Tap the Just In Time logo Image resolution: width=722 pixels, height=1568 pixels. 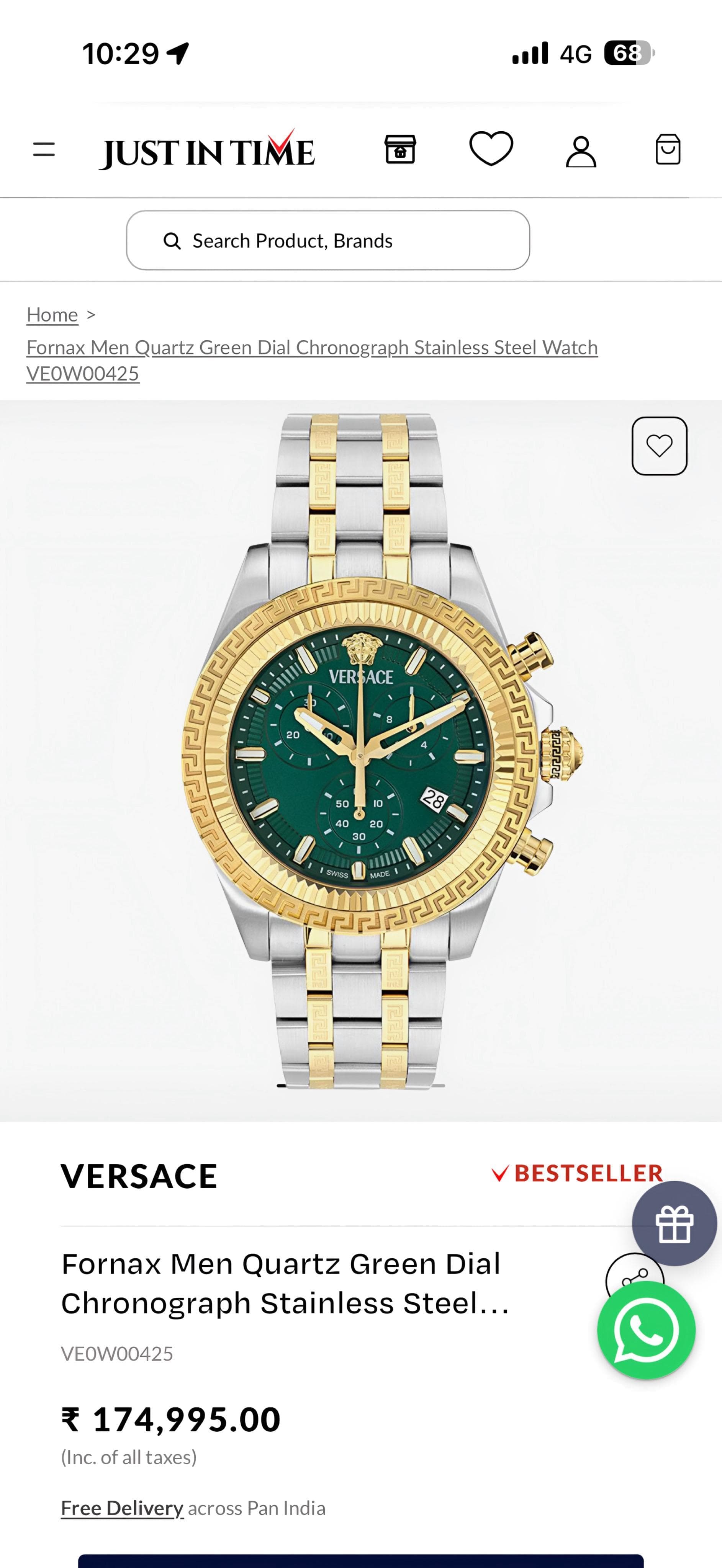[207, 150]
